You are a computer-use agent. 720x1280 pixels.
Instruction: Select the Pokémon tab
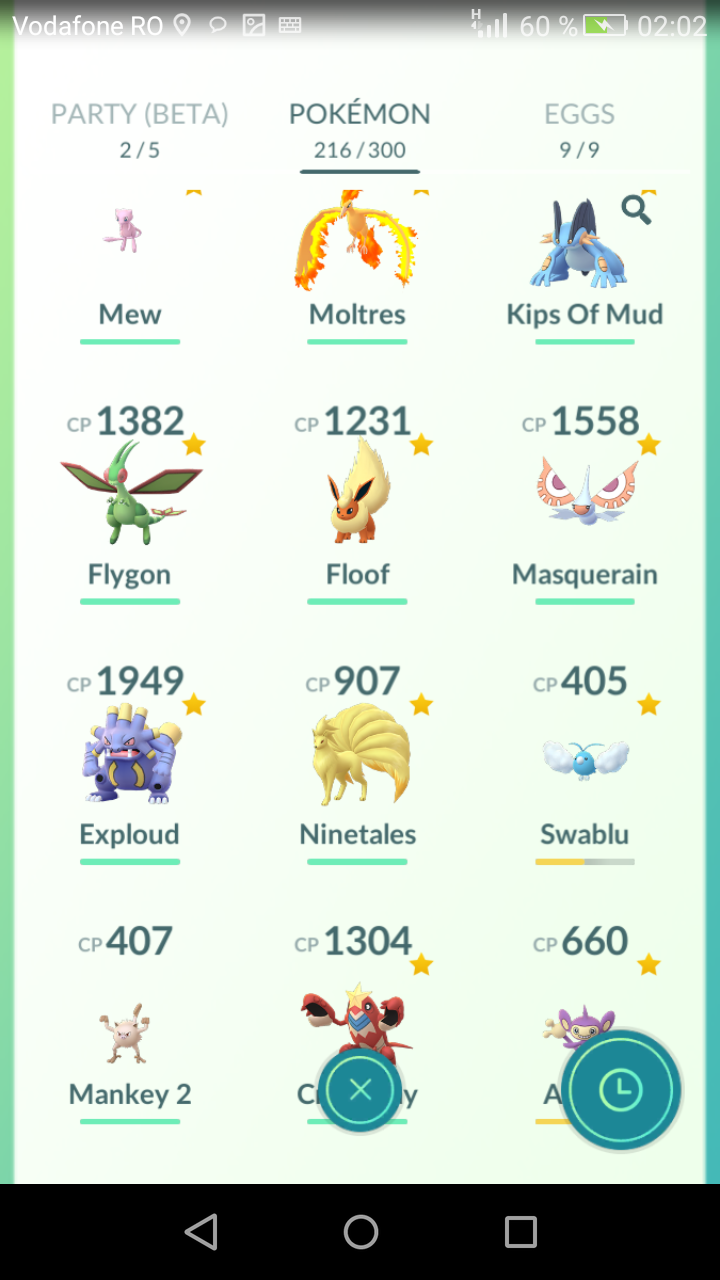[360, 130]
